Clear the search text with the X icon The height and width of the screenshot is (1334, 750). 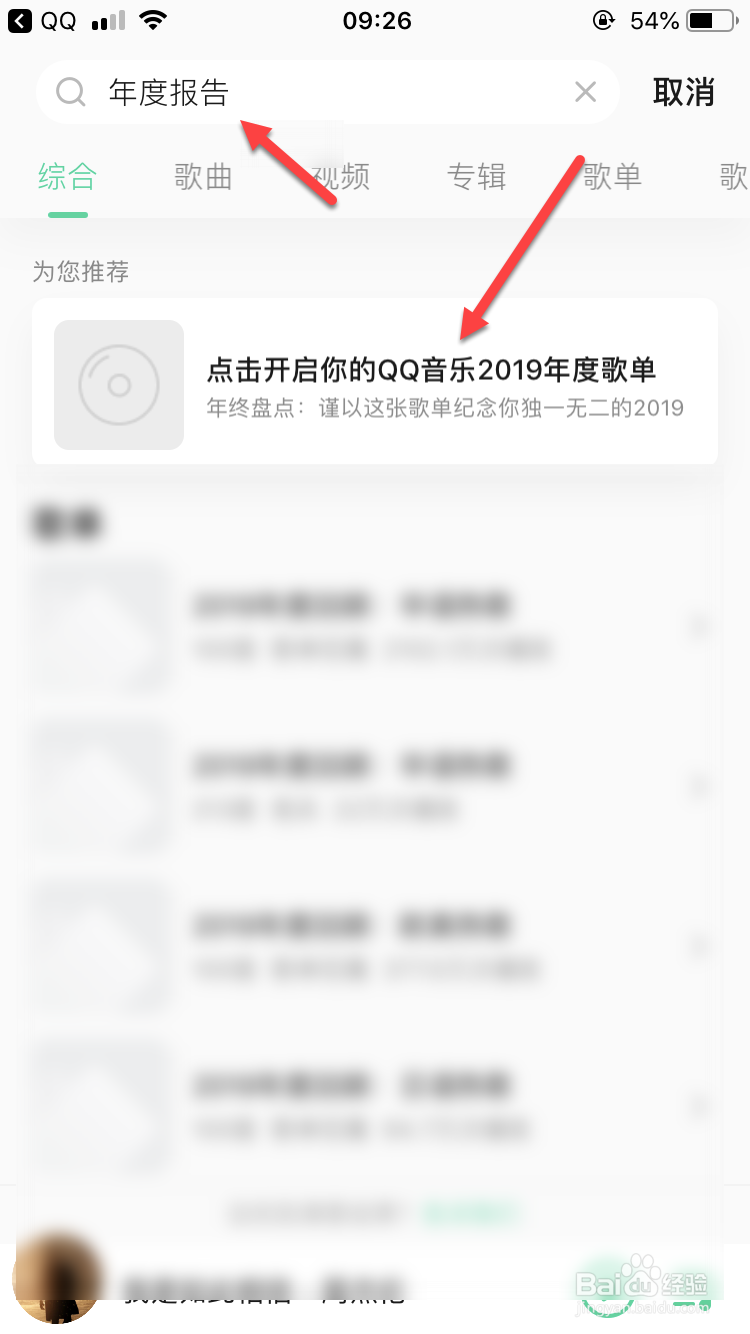click(x=585, y=91)
